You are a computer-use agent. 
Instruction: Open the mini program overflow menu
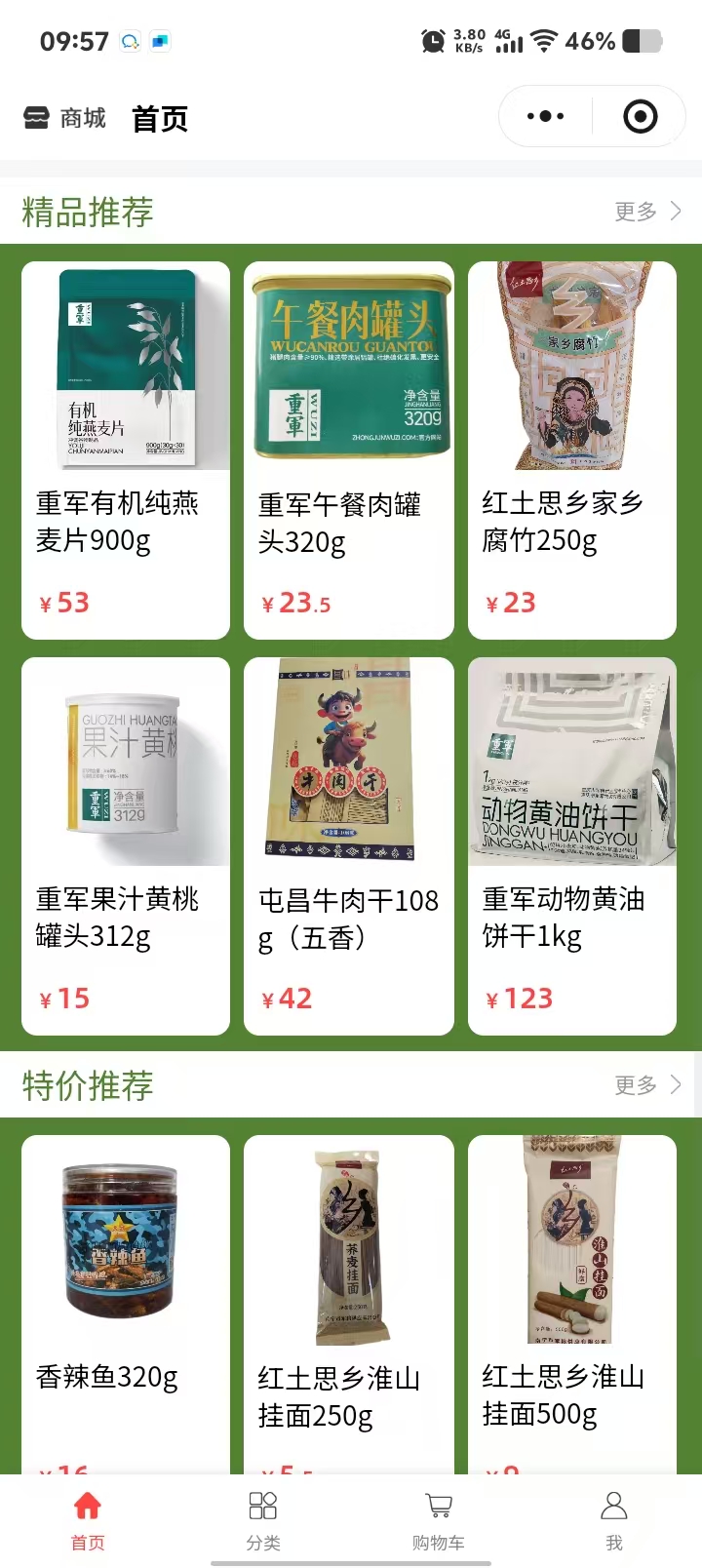pos(545,117)
